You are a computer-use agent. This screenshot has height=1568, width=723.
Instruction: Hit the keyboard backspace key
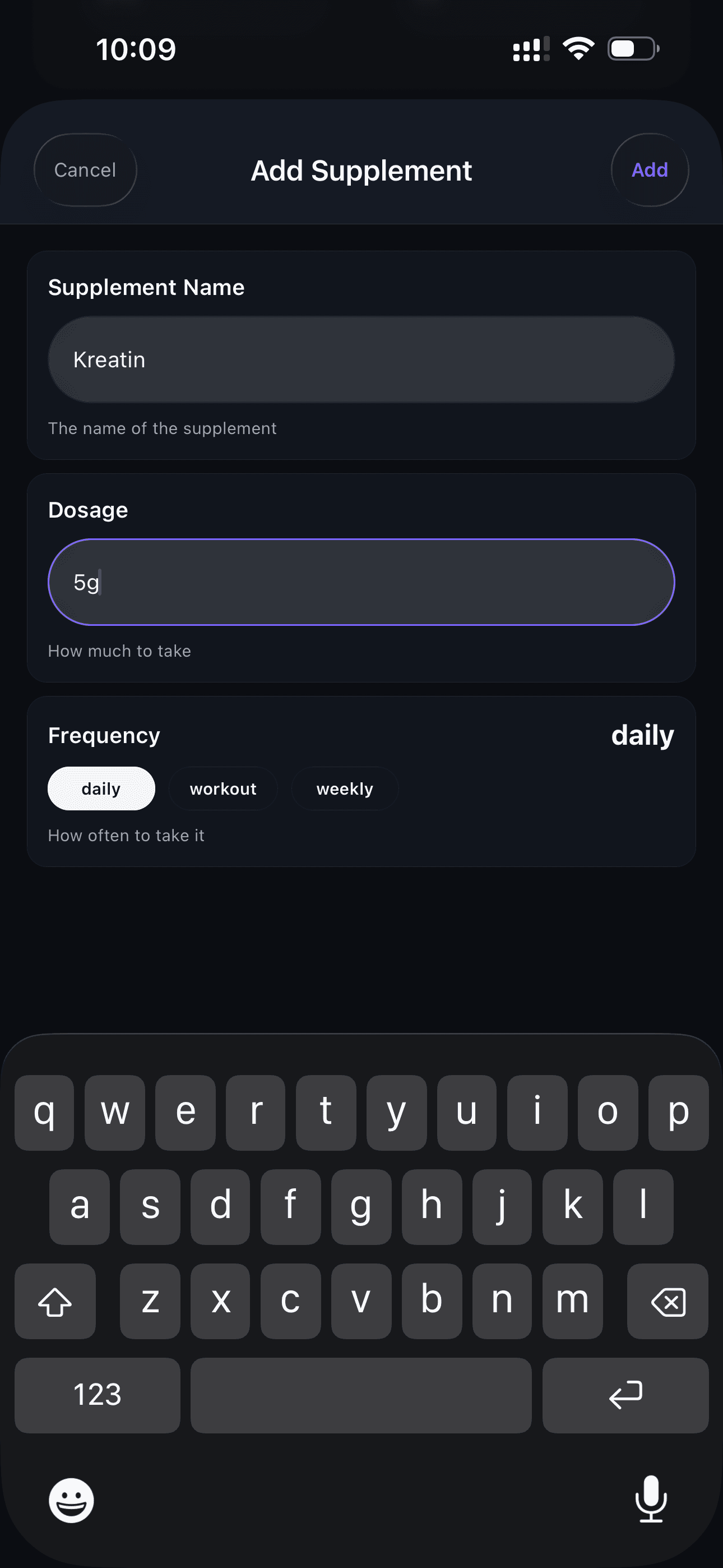pos(667,1302)
